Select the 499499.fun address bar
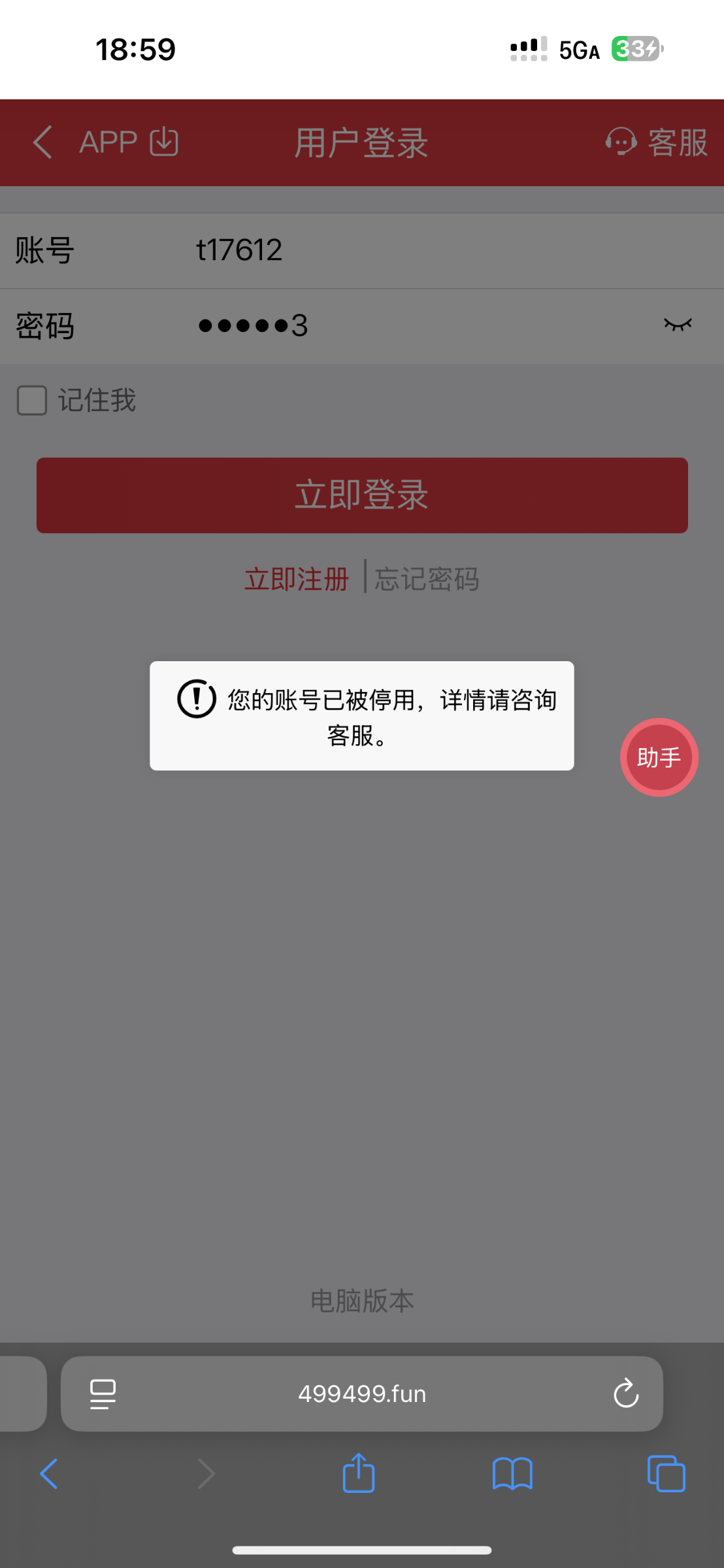The height and width of the screenshot is (1568, 724). (362, 1394)
